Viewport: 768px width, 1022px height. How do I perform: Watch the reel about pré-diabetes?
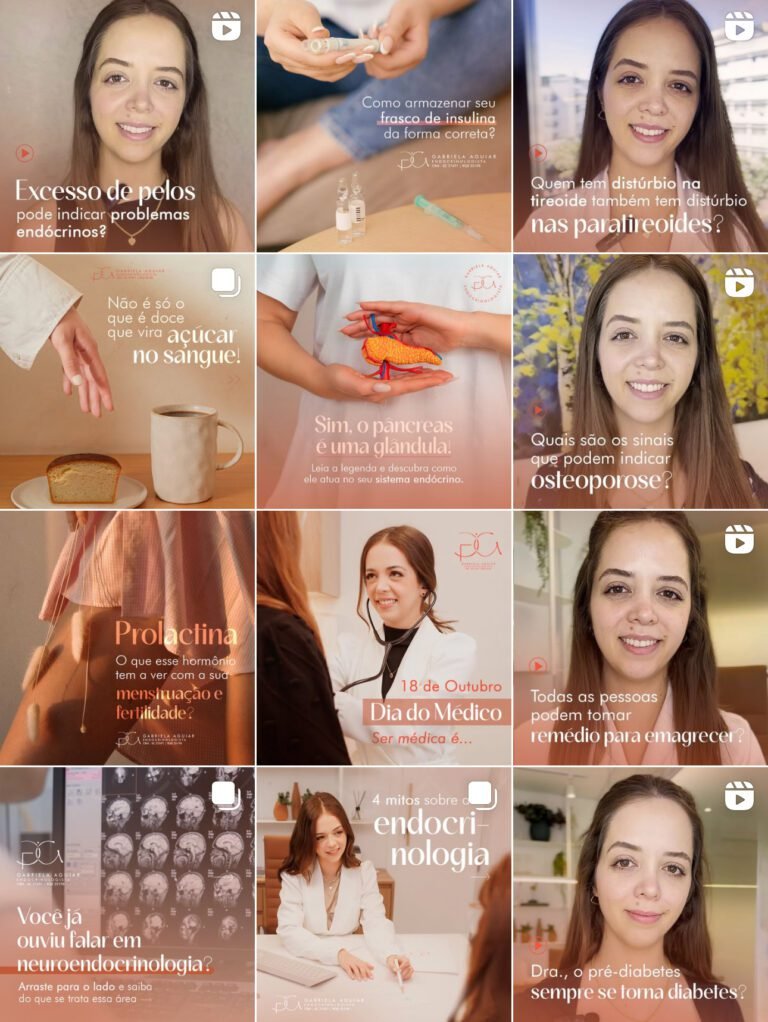pos(640,894)
